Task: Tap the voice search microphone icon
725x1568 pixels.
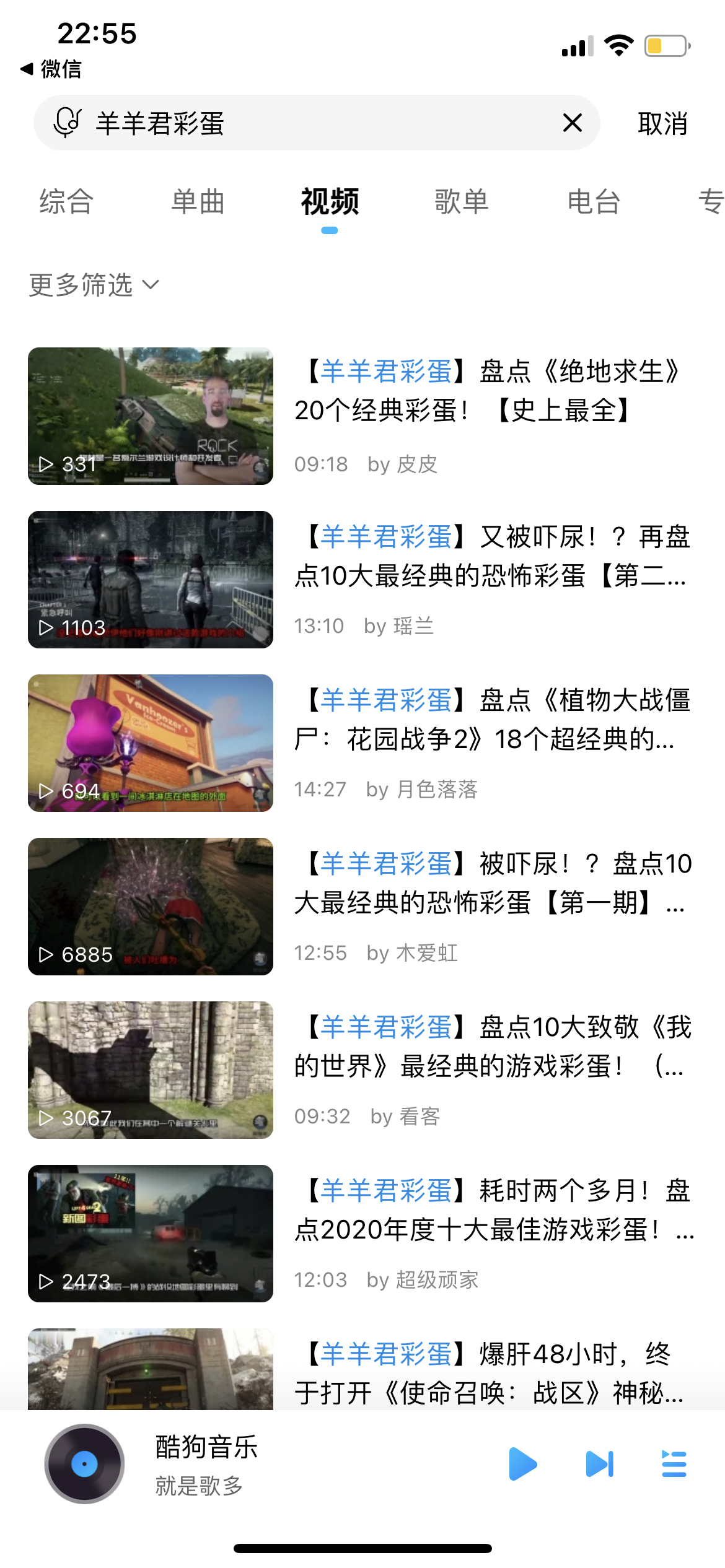Action: [68, 122]
